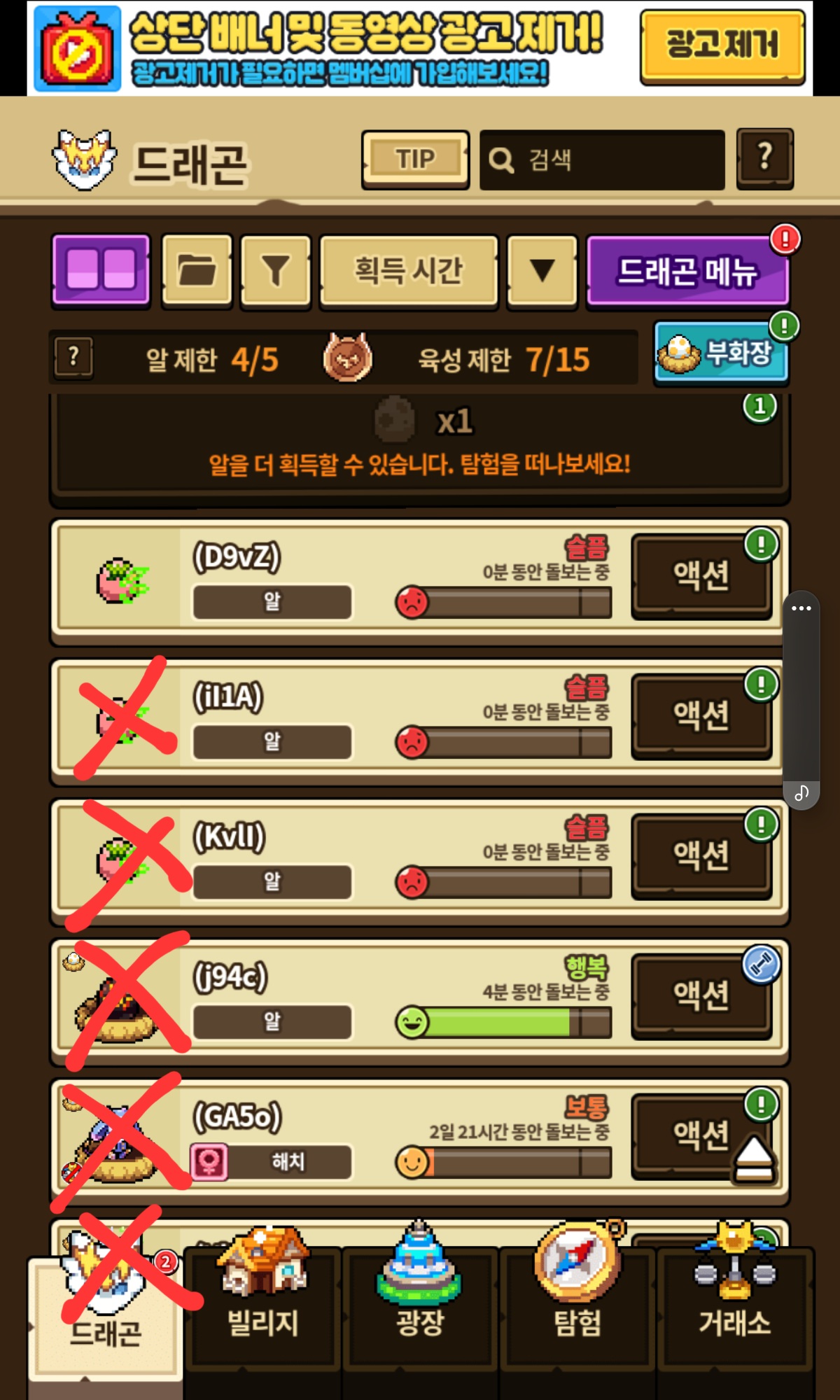Viewport: 840px width, 1400px height.
Task: Open the funnel filter button
Action: pos(276,271)
